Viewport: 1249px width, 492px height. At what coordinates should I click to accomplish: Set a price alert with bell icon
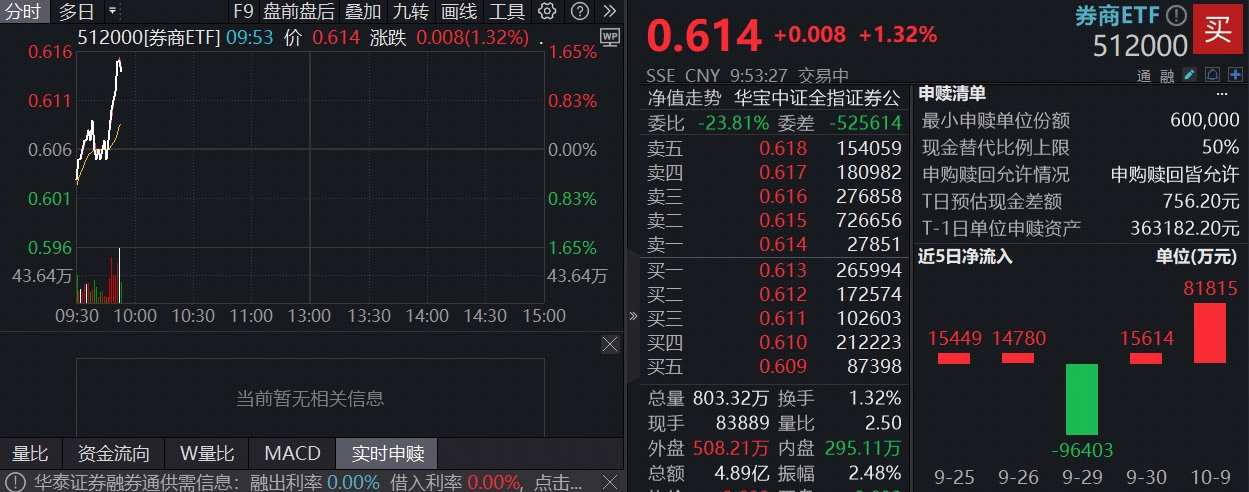[1212, 75]
